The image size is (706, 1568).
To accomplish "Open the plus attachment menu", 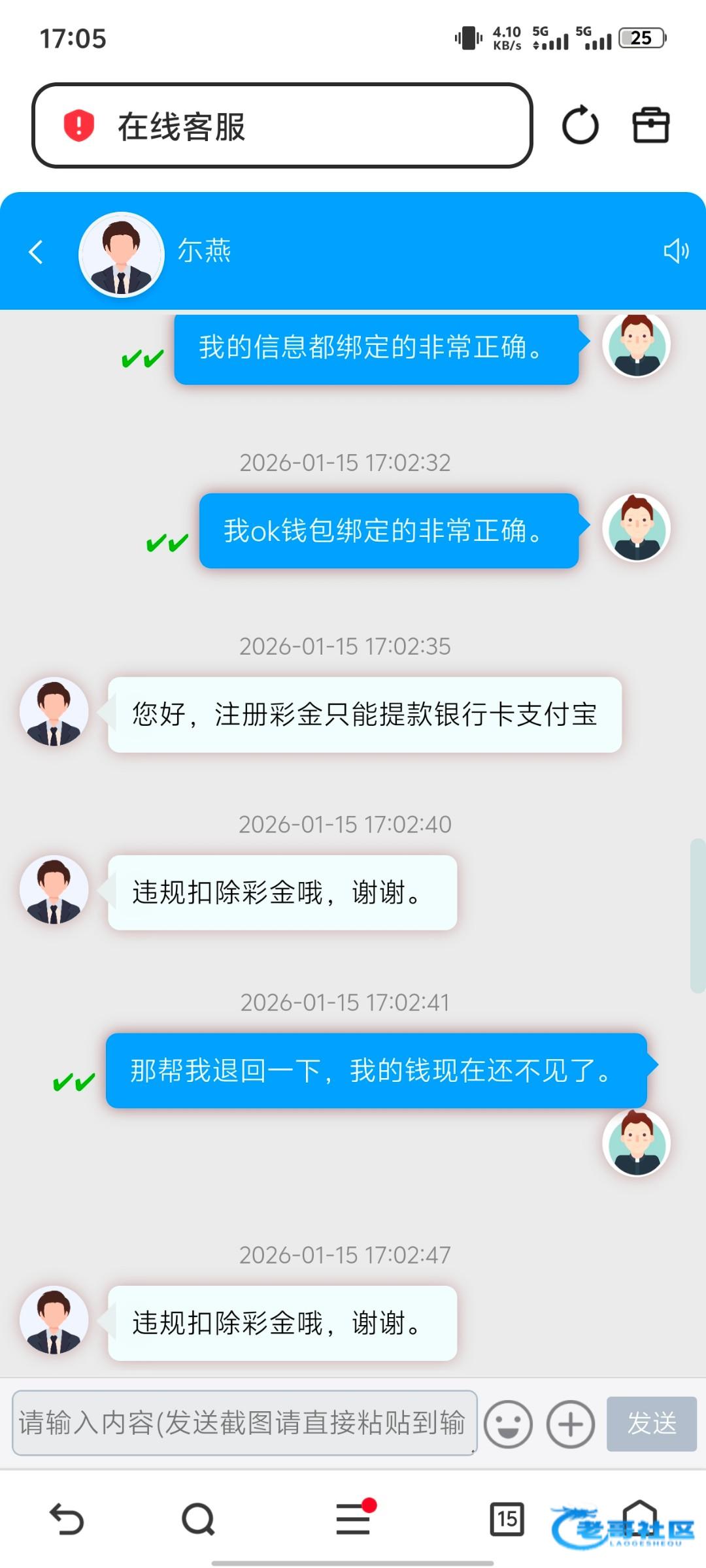I will click(x=570, y=1424).
